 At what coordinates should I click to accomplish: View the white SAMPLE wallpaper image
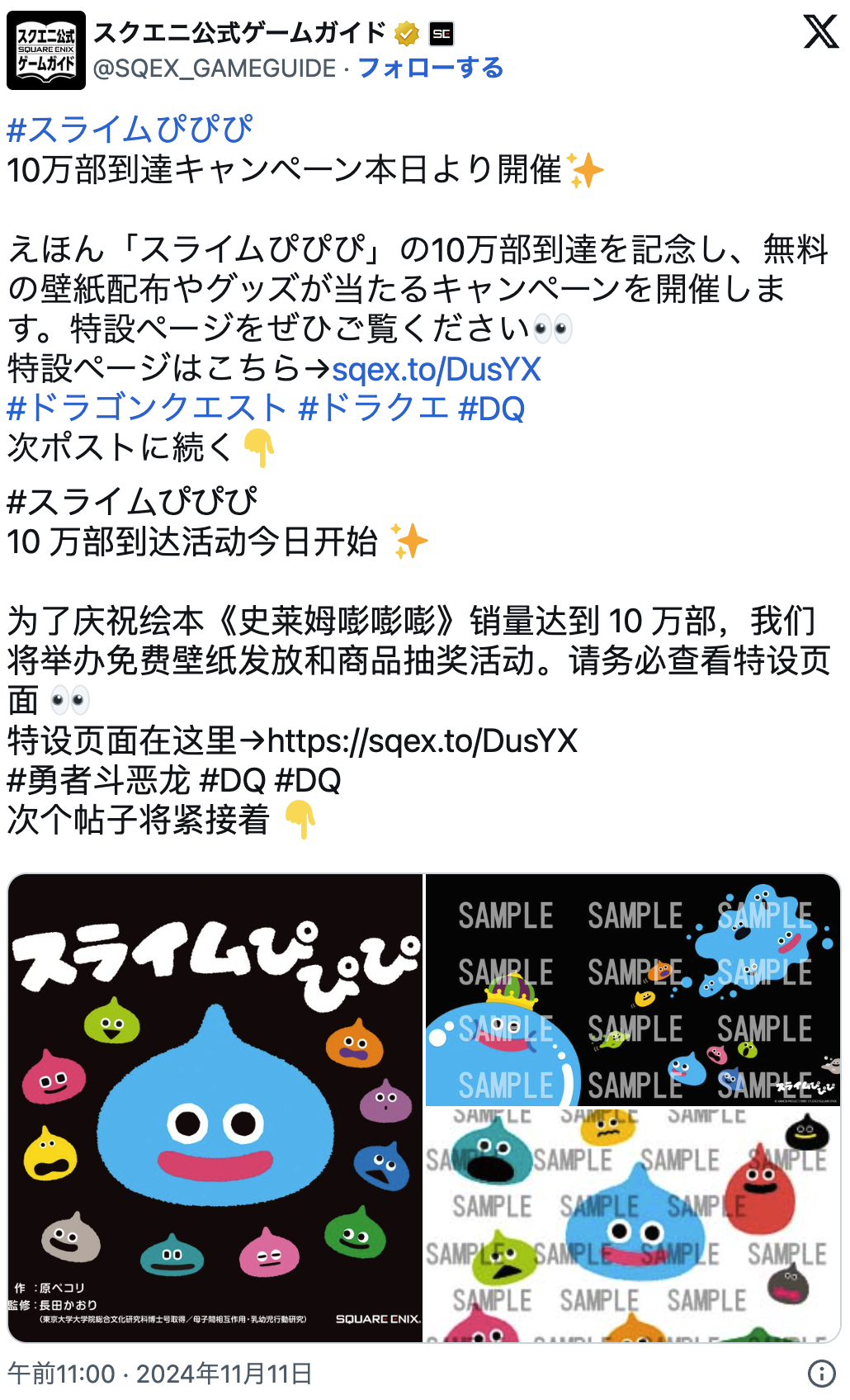(632, 1225)
